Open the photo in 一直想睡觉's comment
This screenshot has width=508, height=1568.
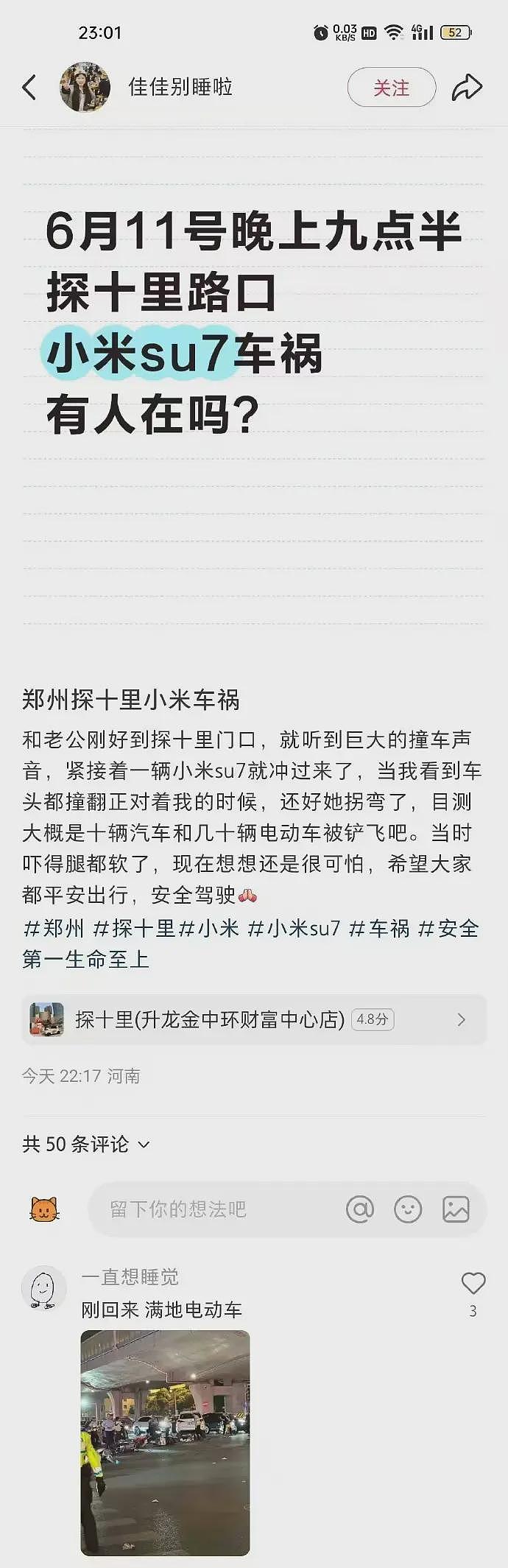coord(165,1442)
